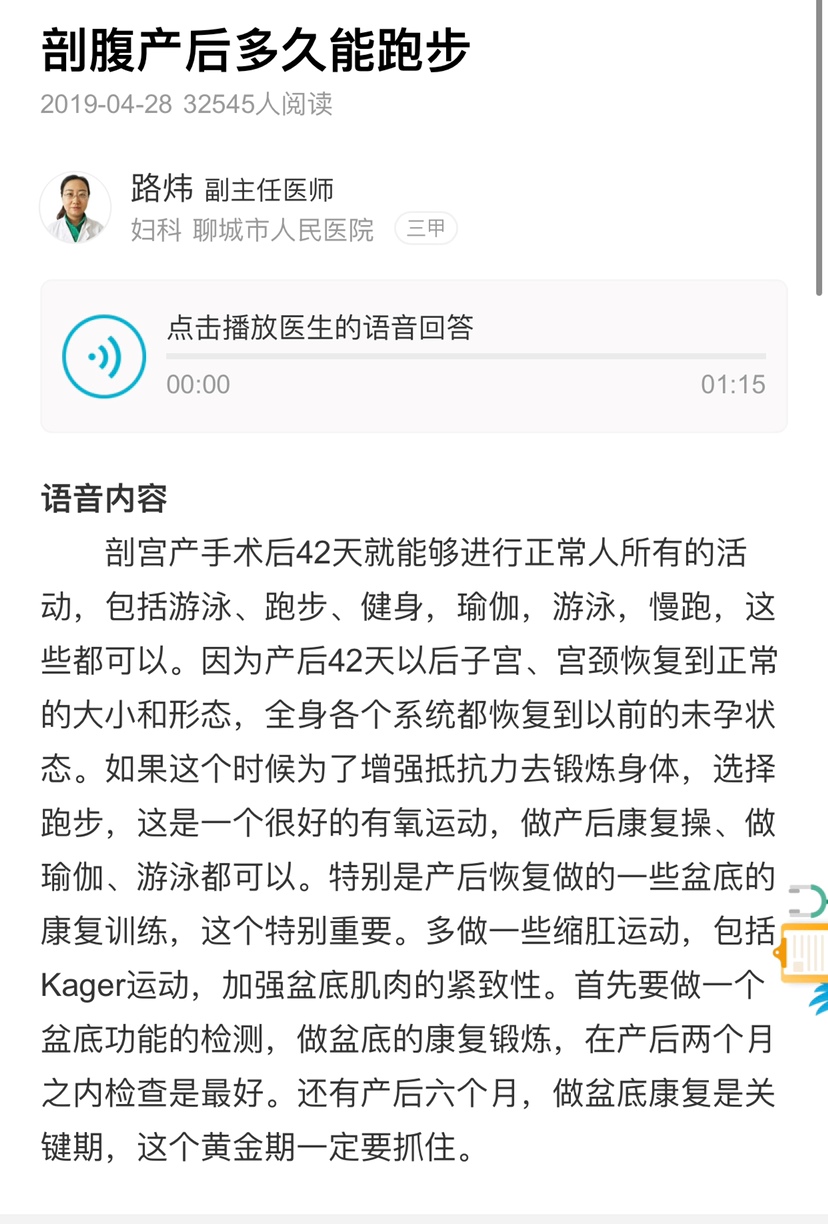Play the doctor's voice answer
The image size is (828, 1224).
(104, 356)
